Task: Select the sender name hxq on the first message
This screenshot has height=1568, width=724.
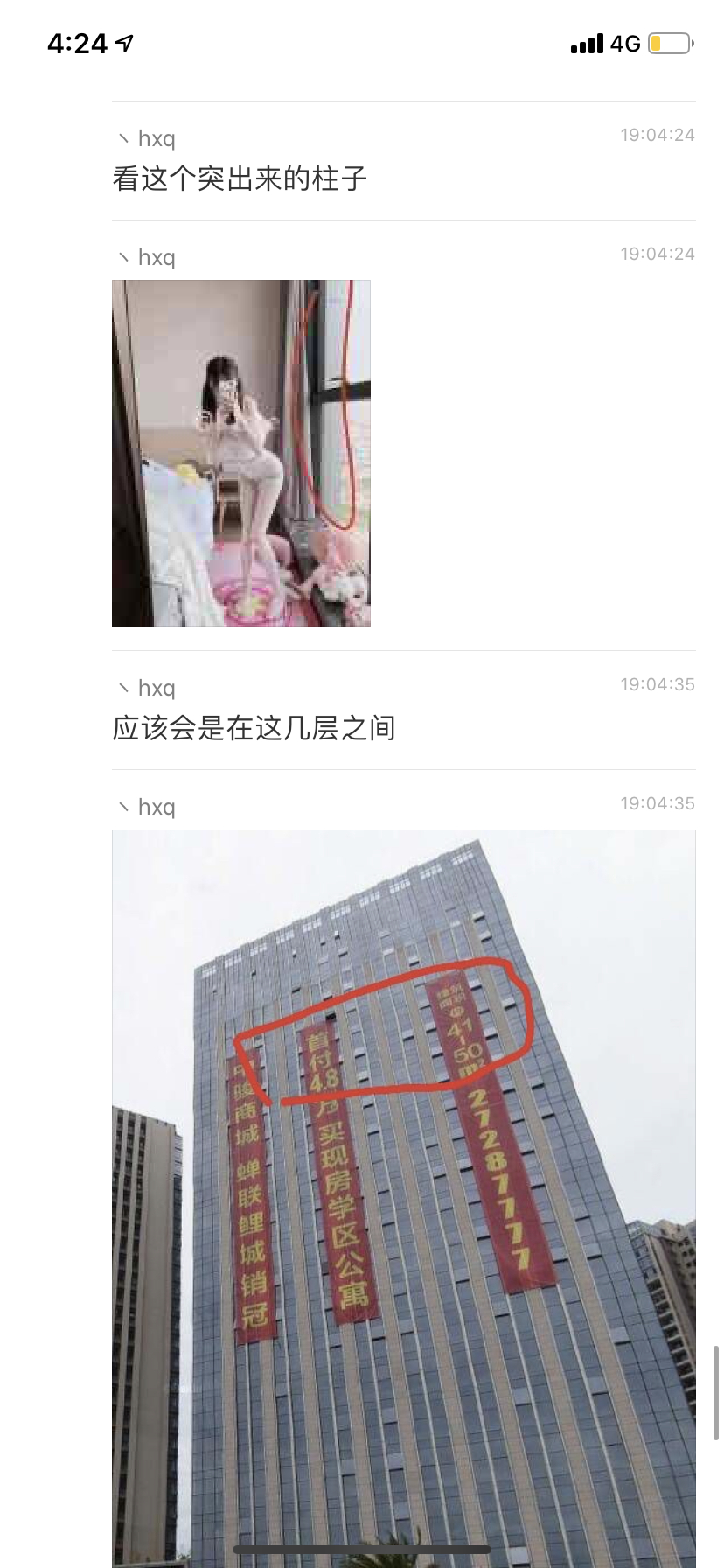Action: pos(159,137)
